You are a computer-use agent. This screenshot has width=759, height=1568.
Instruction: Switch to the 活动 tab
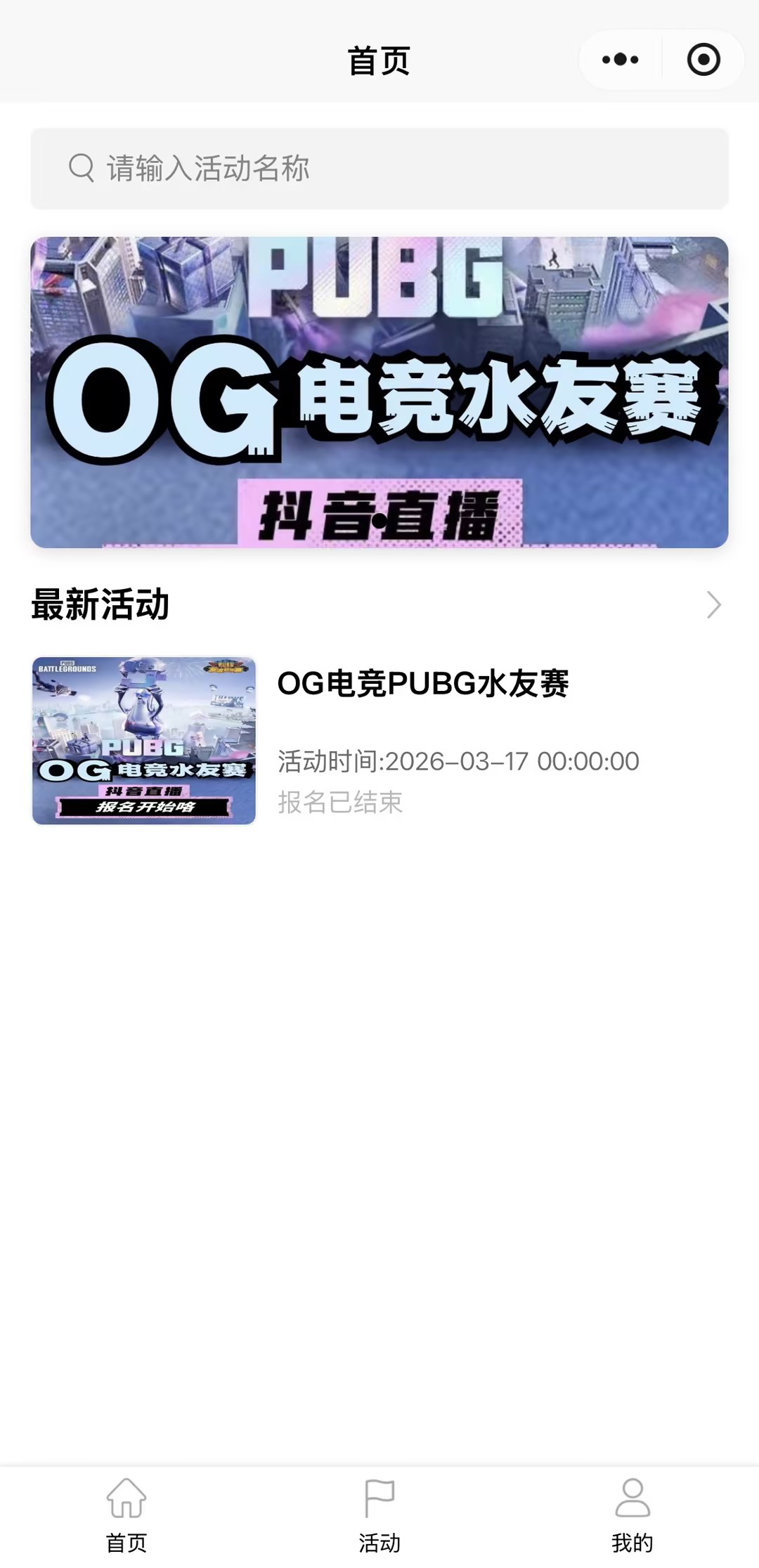(379, 1515)
